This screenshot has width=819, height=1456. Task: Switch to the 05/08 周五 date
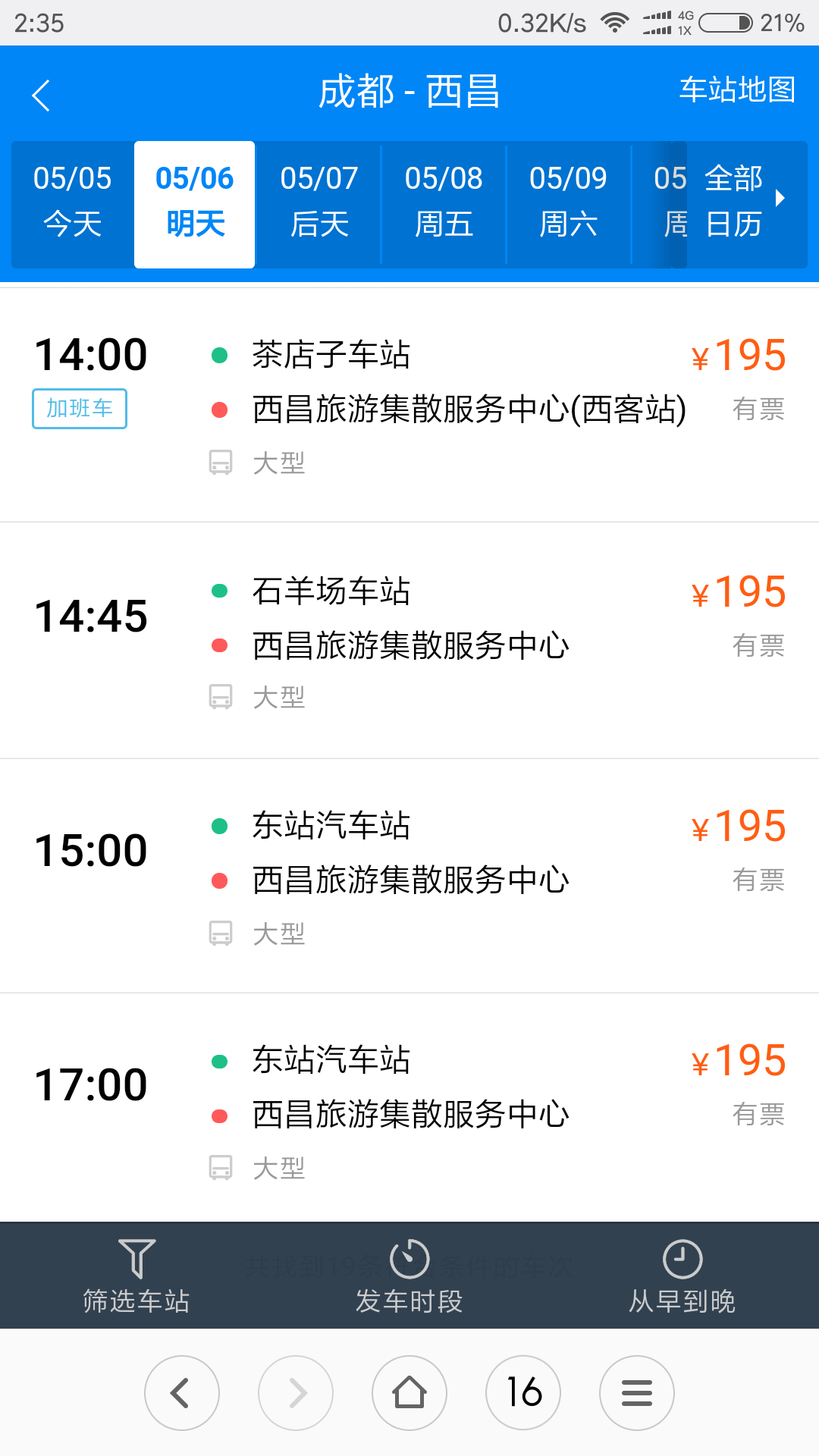(x=444, y=202)
